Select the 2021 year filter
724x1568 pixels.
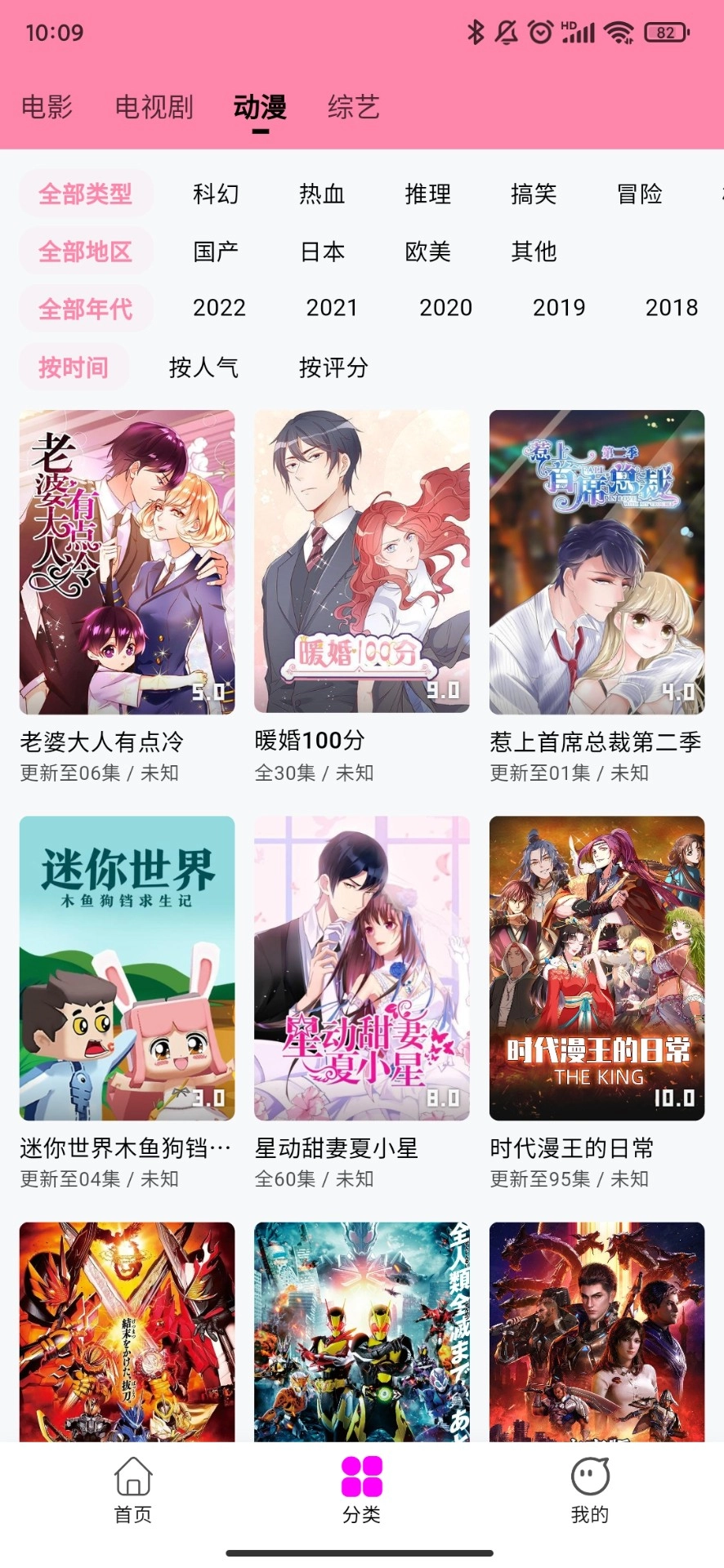tap(332, 308)
